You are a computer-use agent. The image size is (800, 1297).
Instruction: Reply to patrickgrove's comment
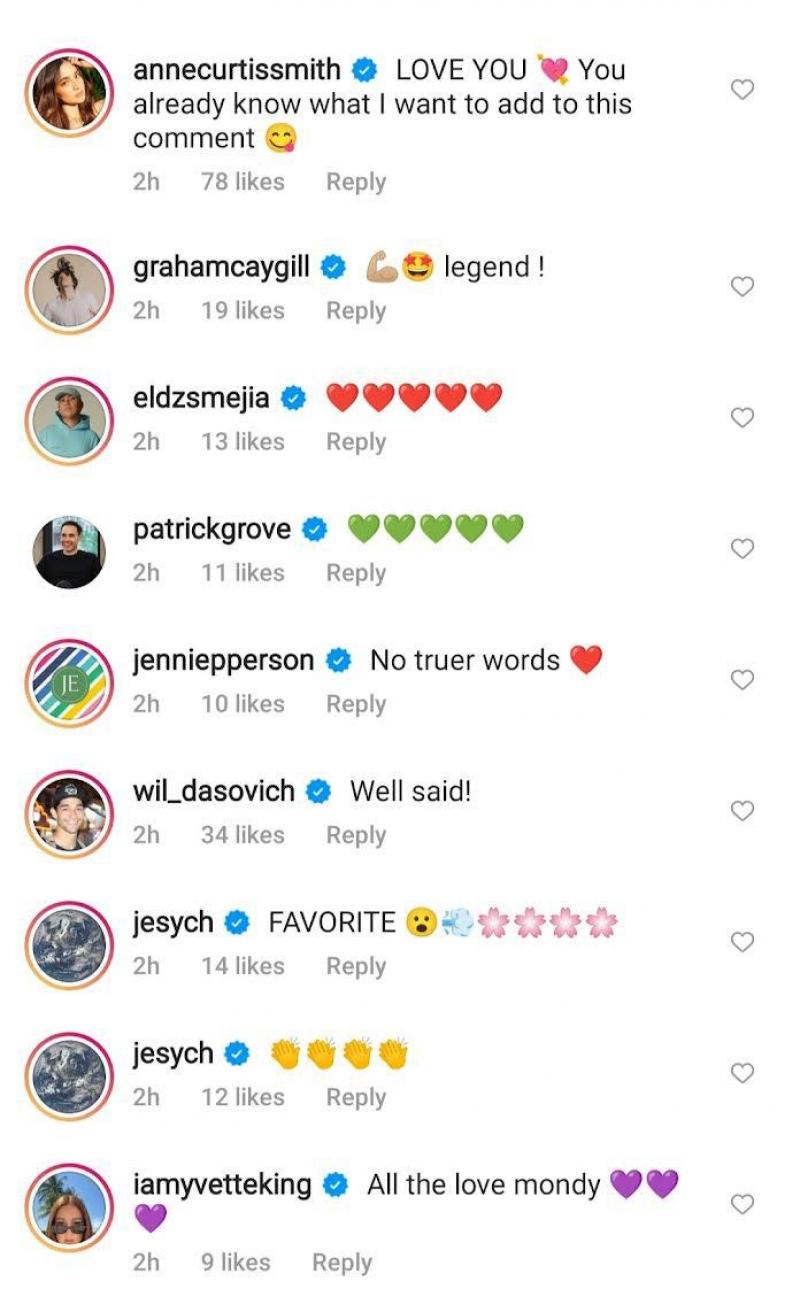pos(355,573)
